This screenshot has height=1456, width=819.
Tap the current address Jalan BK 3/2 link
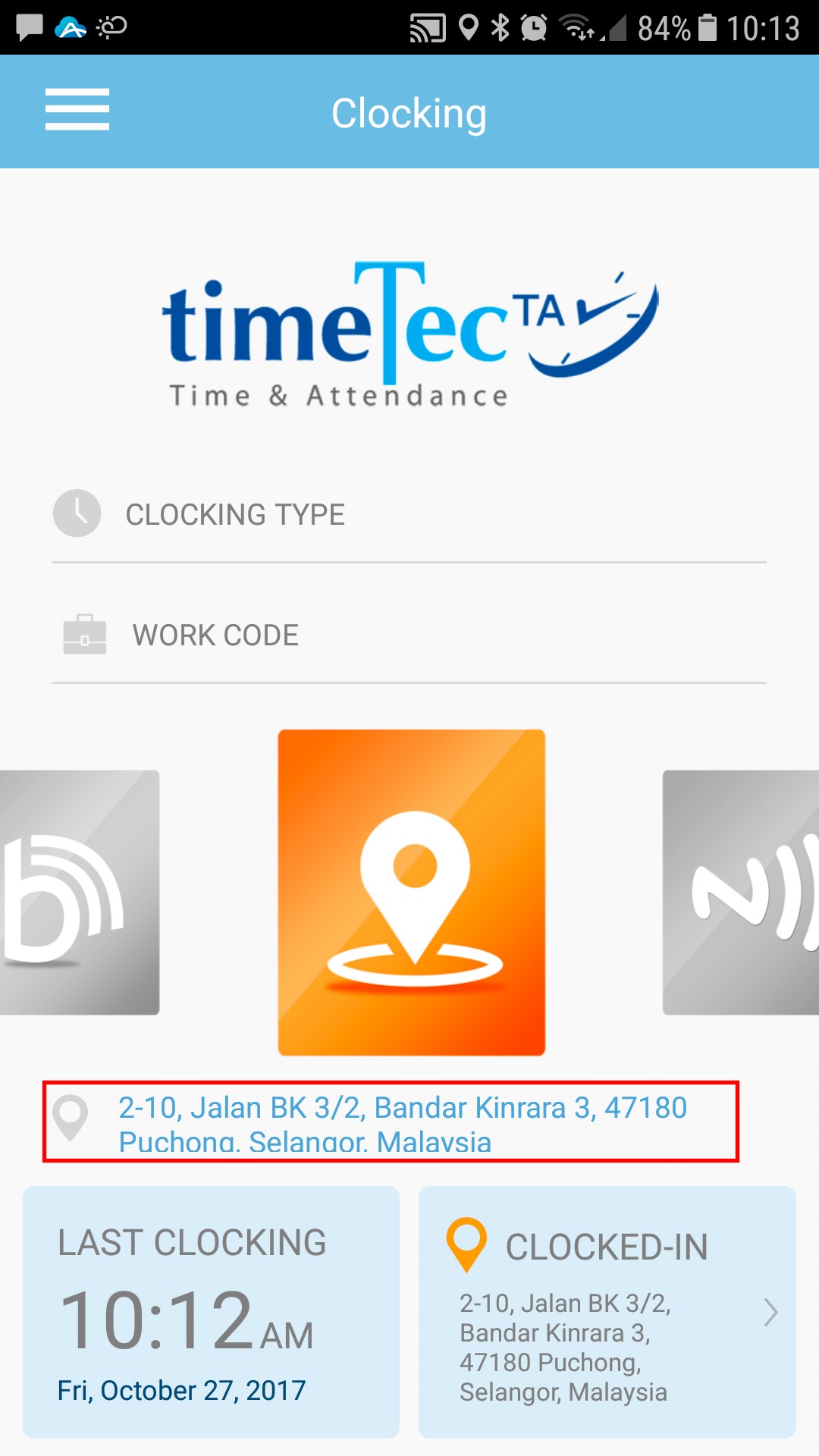402,1122
